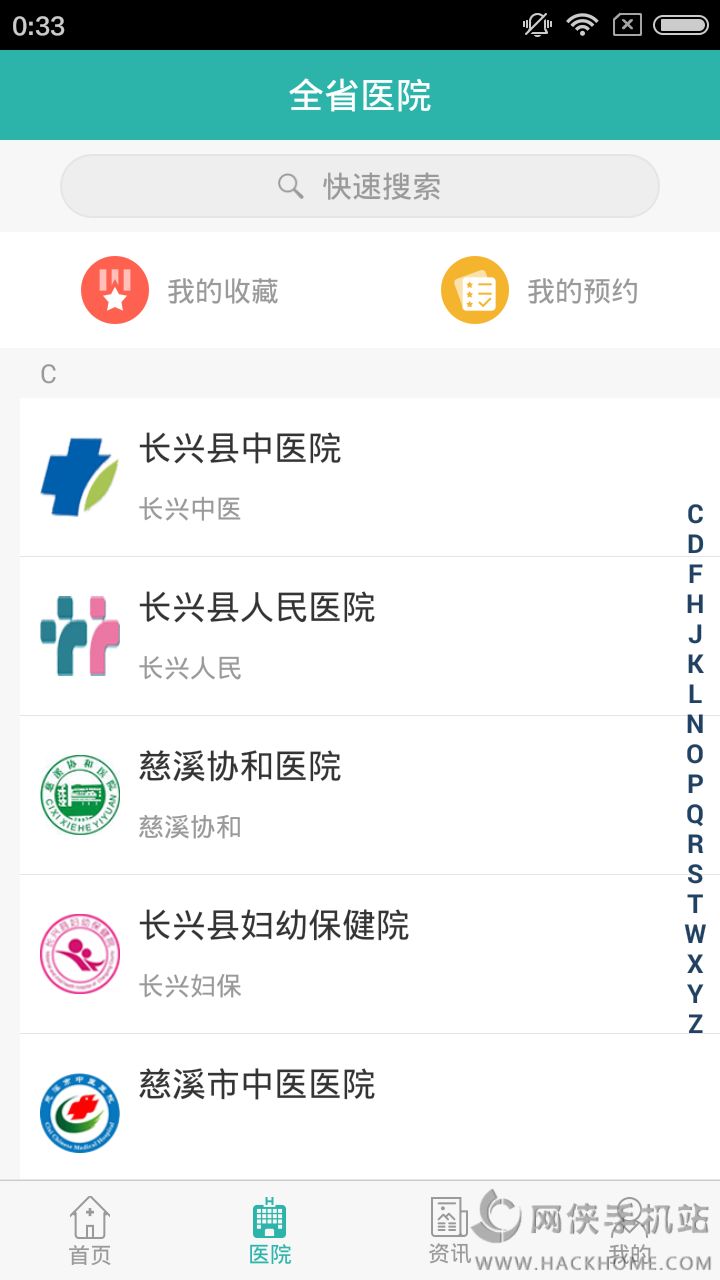Image resolution: width=720 pixels, height=1280 pixels.
Task: Open 我的预约 appointments
Action: pos(540,291)
